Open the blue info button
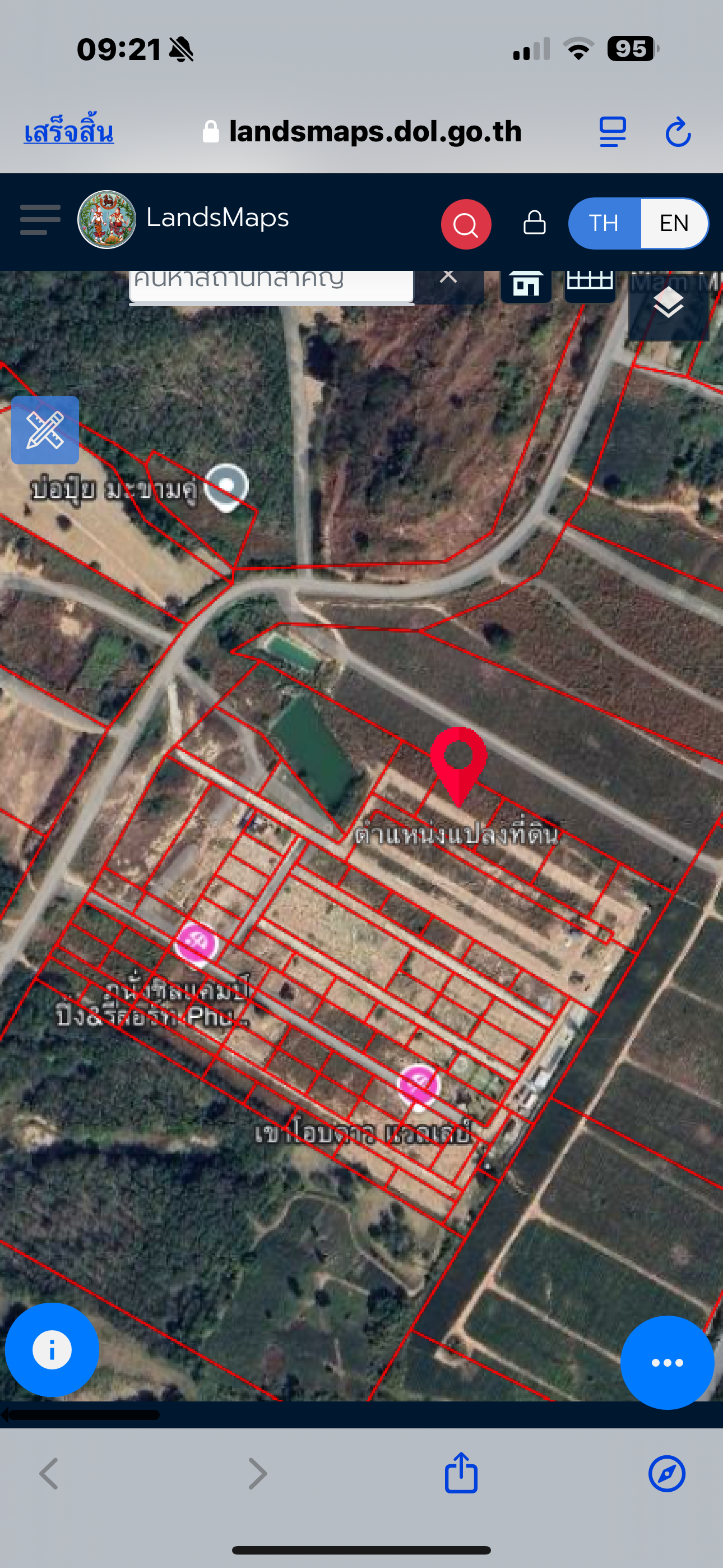 [x=52, y=1350]
